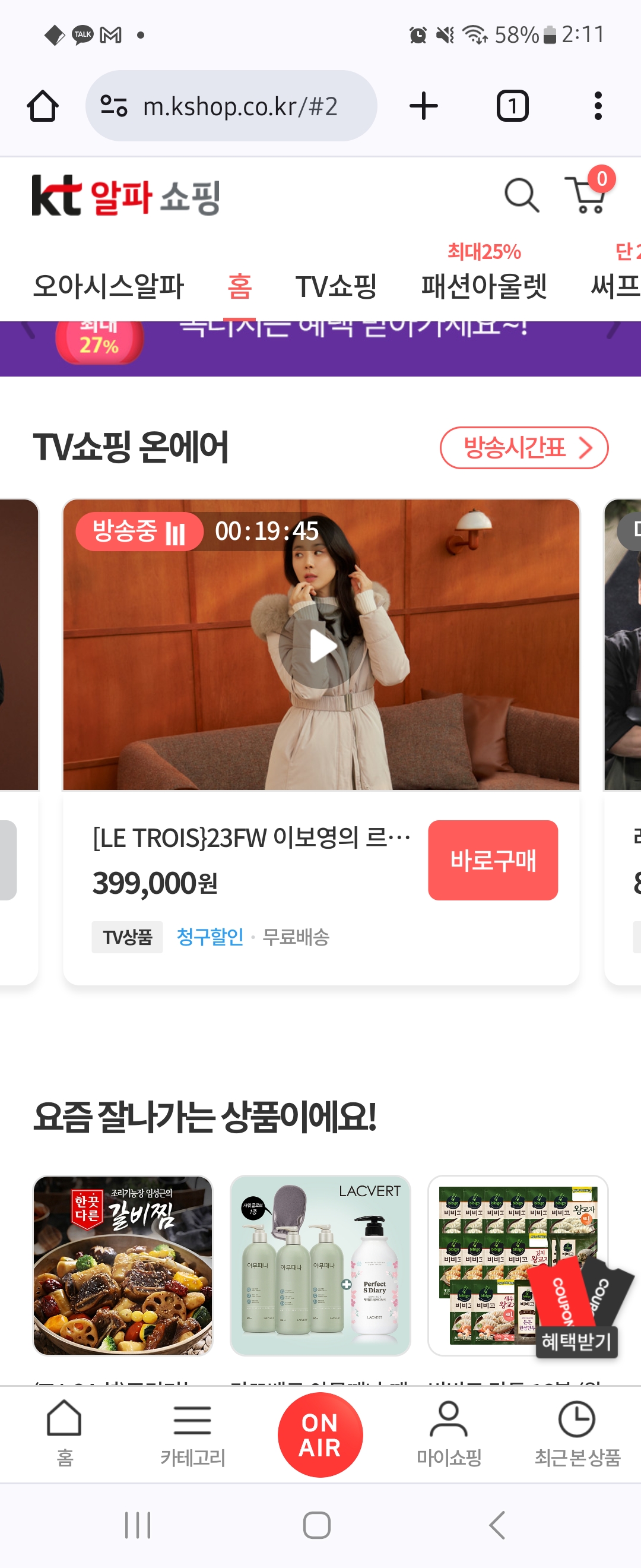
Task: Switch to the TV쇼핑 tab
Action: [x=337, y=286]
